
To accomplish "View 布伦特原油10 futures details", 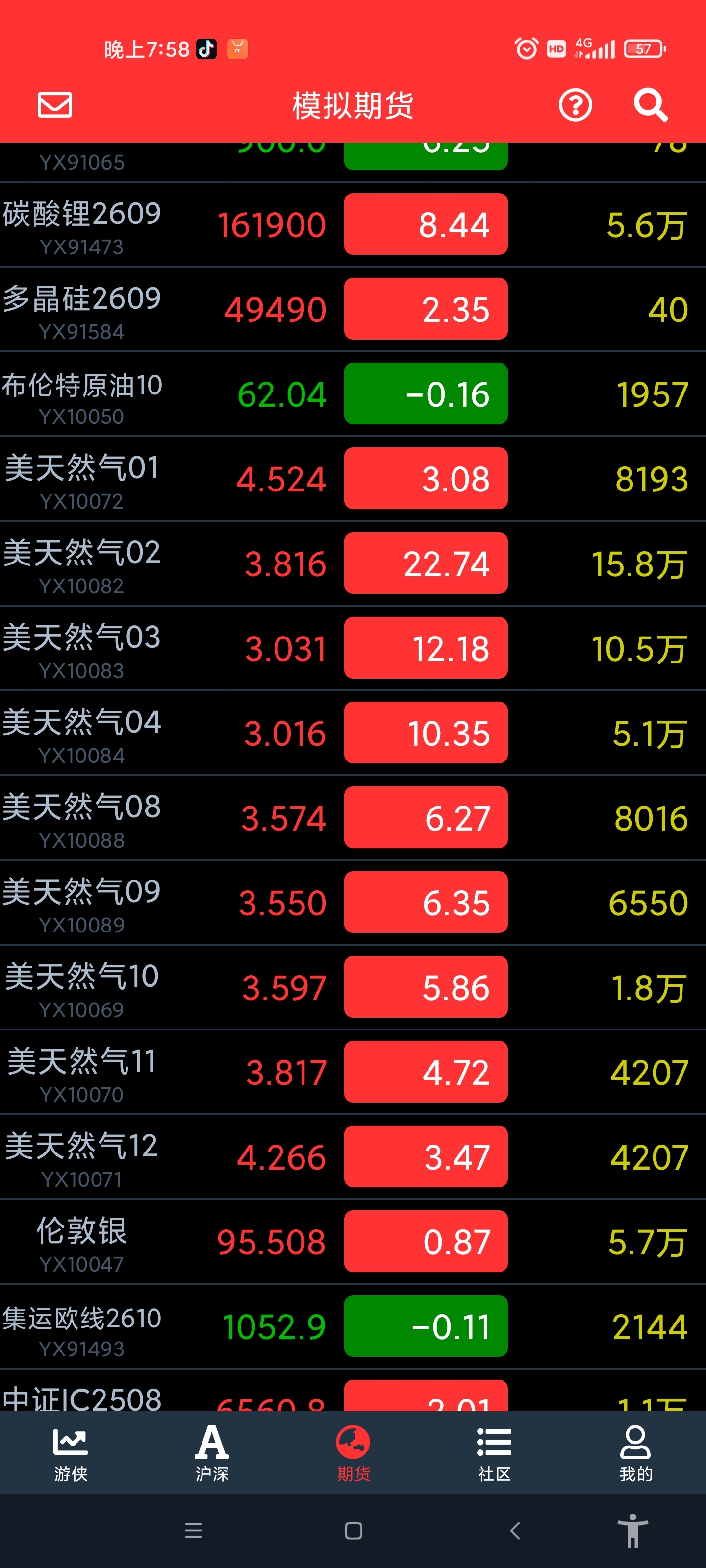I will [x=82, y=394].
